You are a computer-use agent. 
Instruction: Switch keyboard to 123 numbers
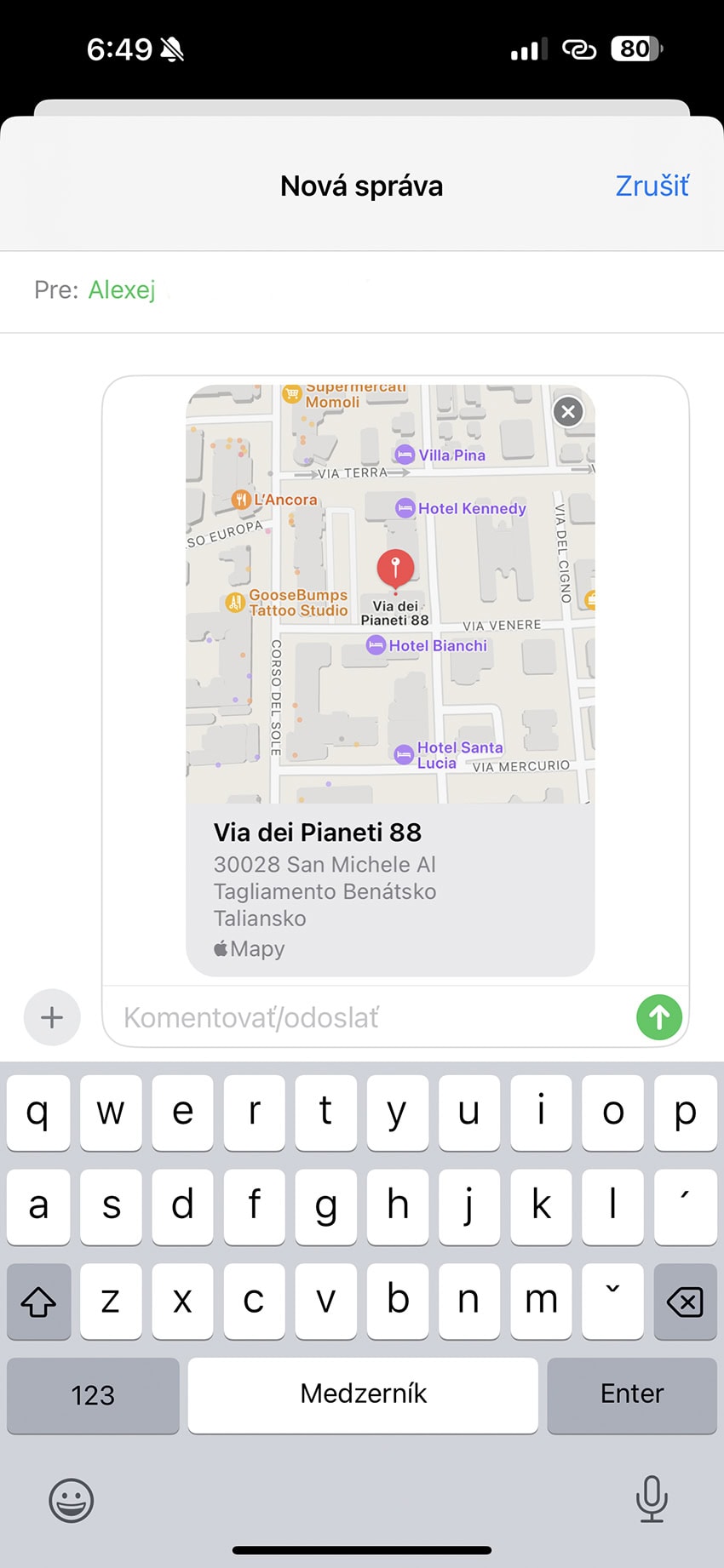tap(93, 1395)
